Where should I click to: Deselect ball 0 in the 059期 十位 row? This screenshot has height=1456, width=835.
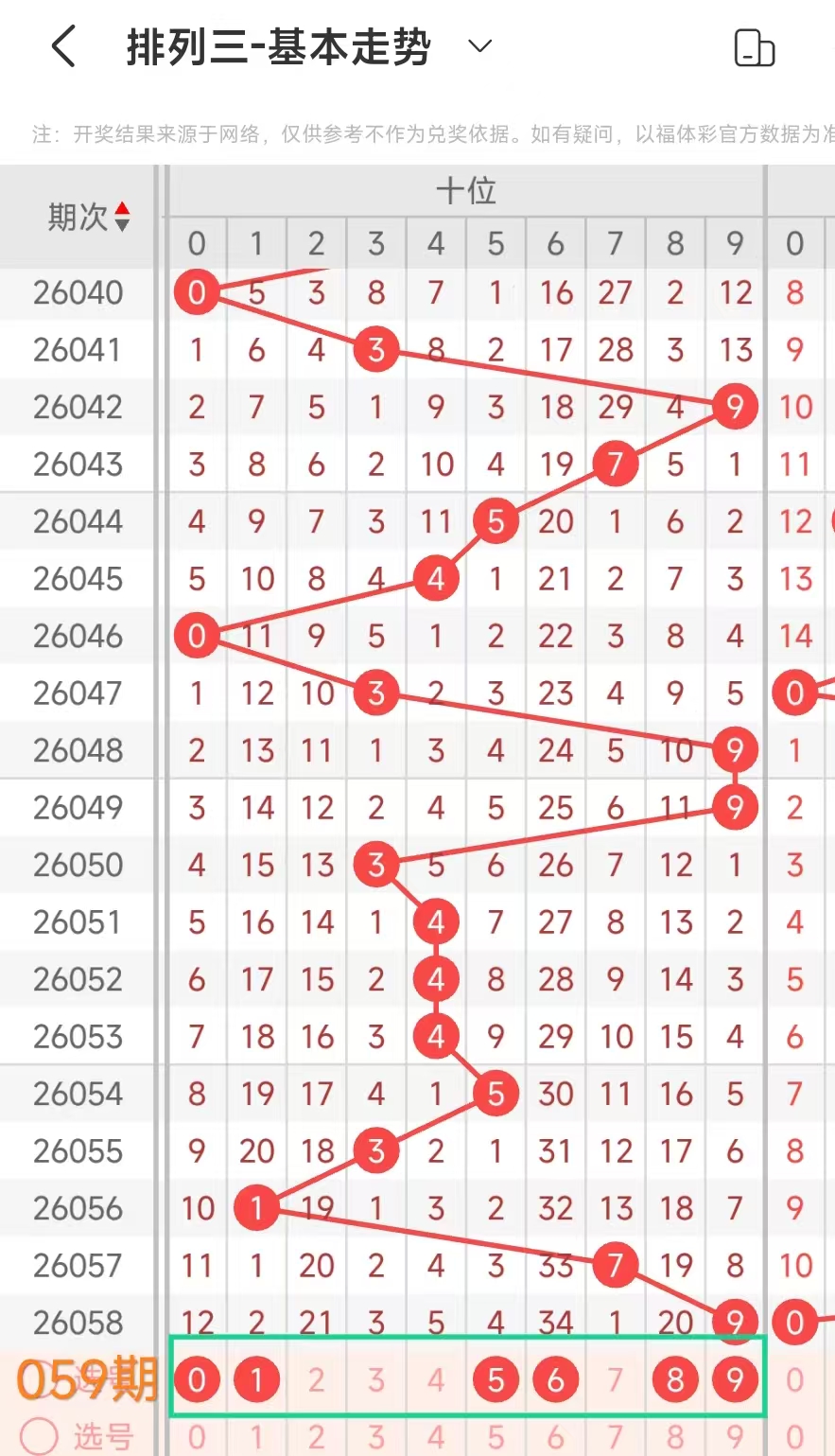click(x=197, y=1380)
